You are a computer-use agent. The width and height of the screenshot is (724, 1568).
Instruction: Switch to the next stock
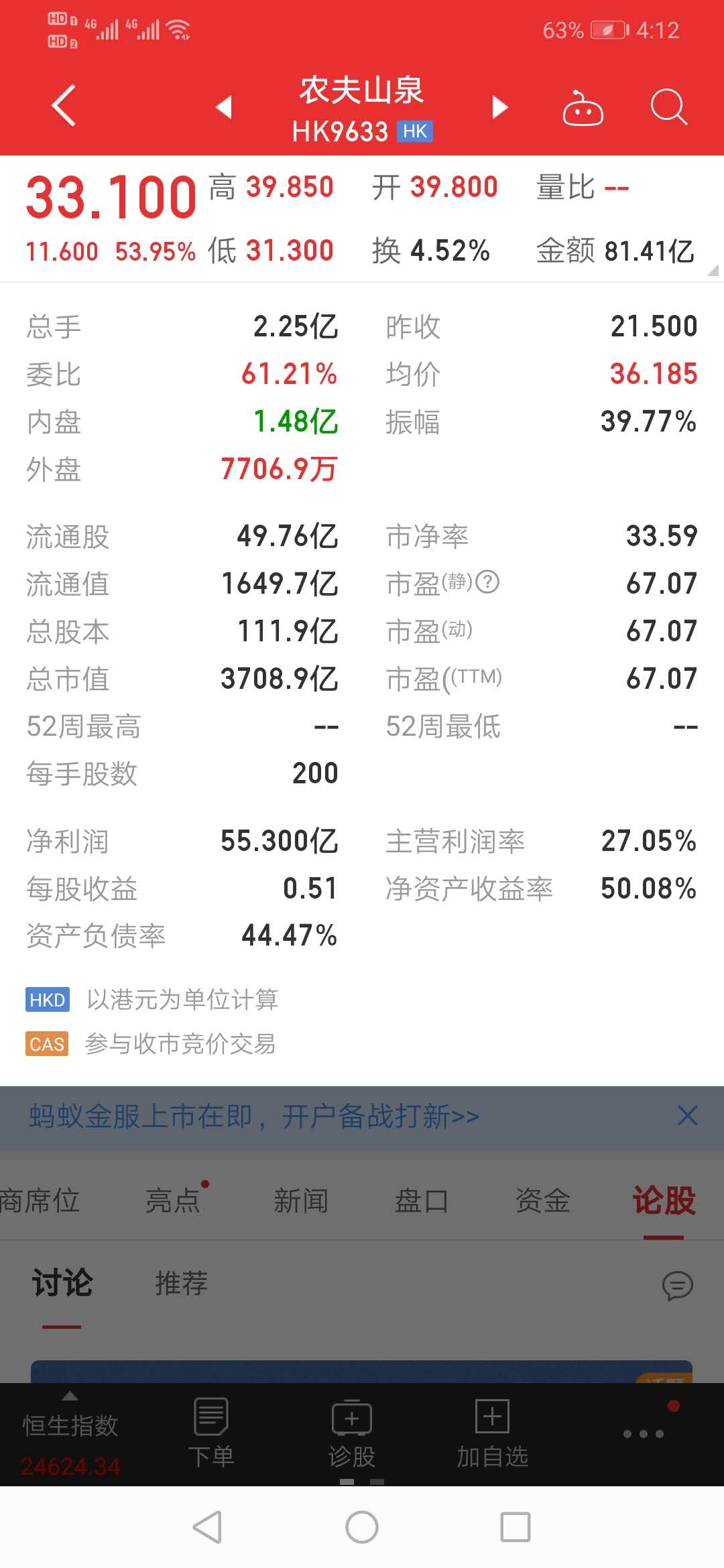click(x=499, y=107)
